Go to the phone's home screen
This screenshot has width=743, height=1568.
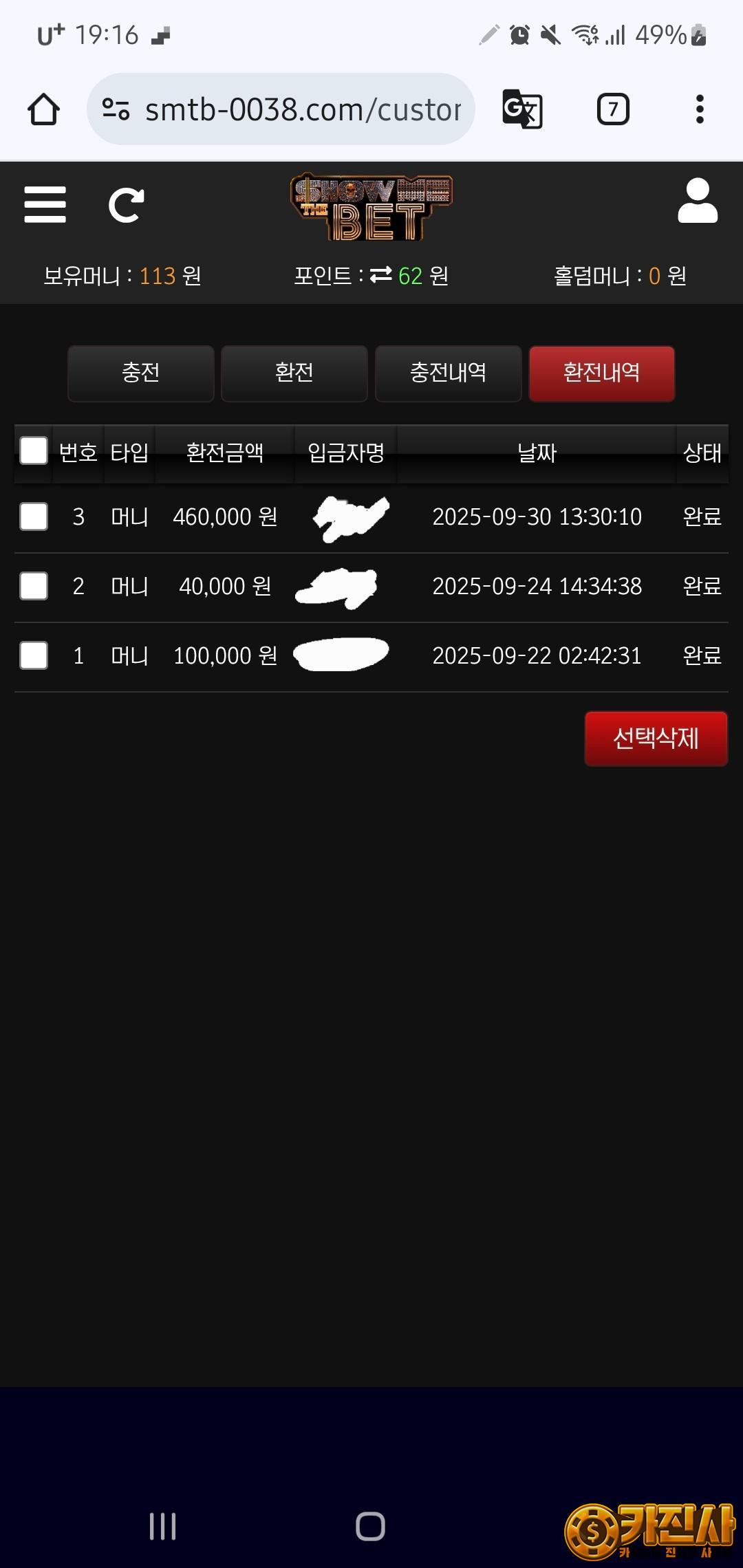click(x=370, y=1526)
